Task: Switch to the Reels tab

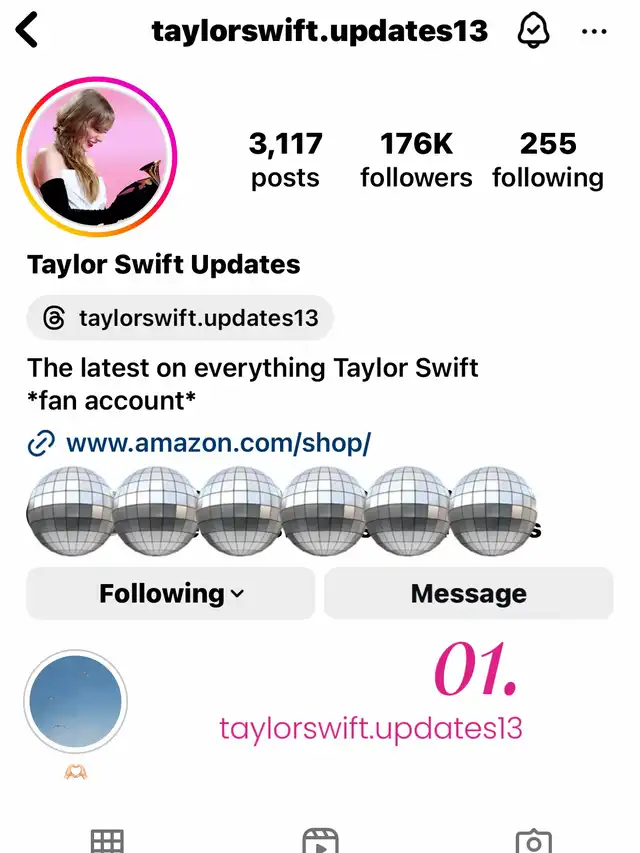Action: (x=320, y=841)
